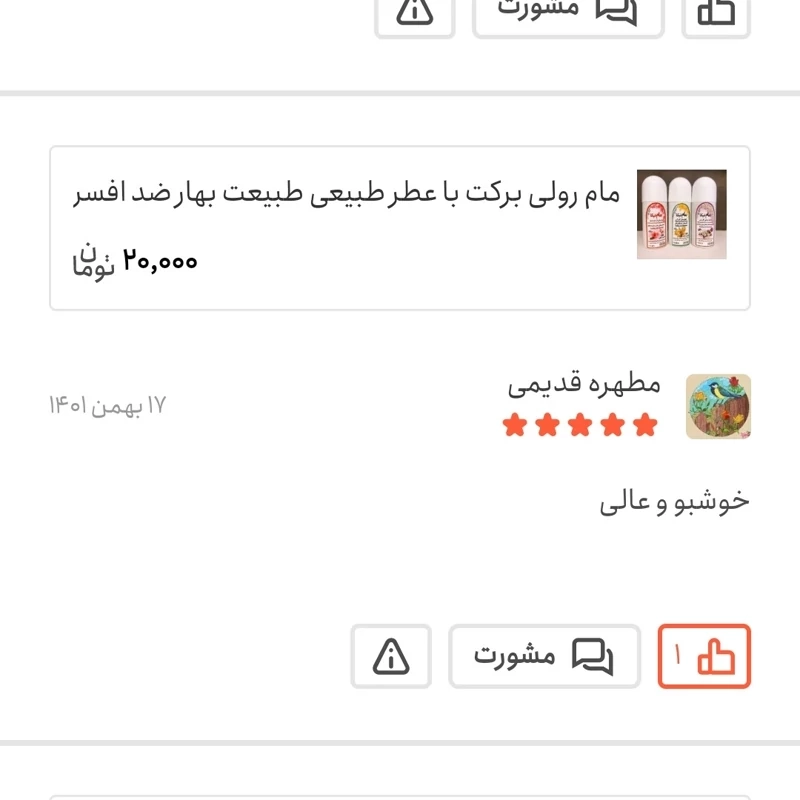
Task: Open مطهره قدیمی's profile avatar
Action: (718, 407)
